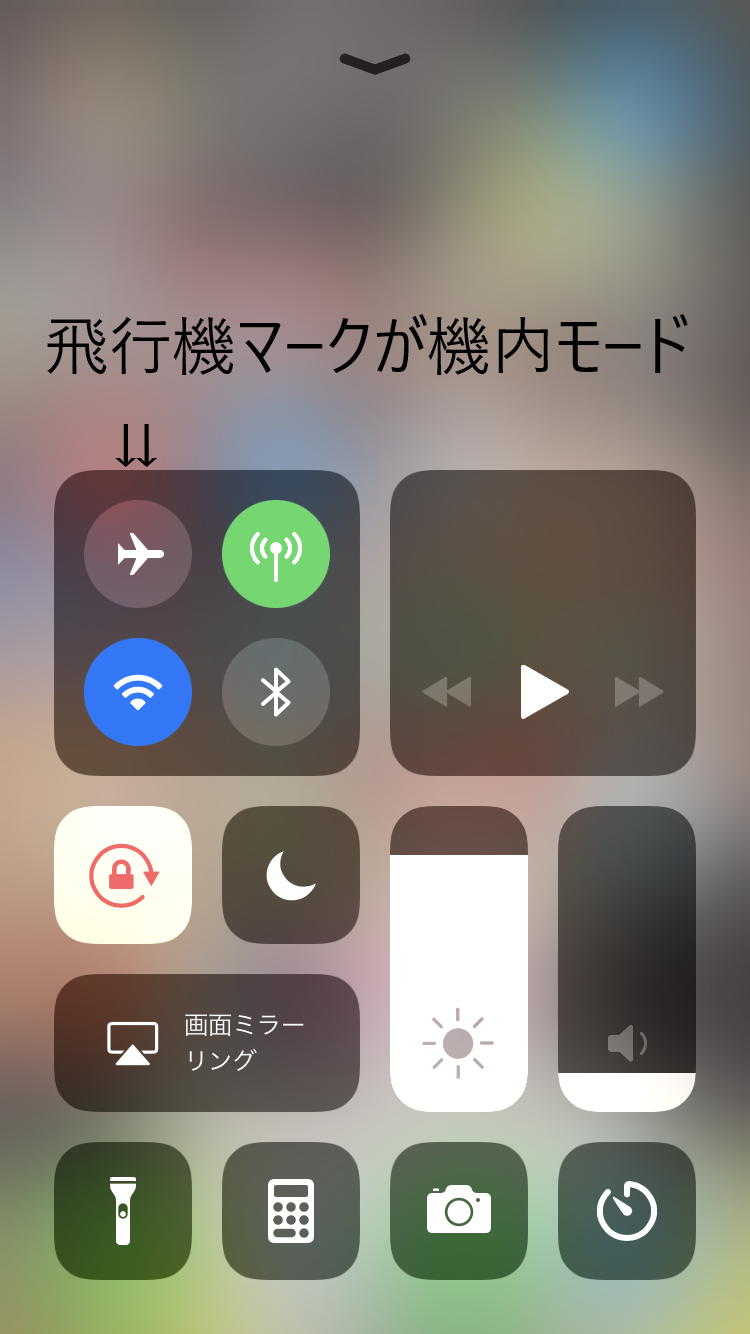
Task: Disable the Wi-Fi toggle
Action: 138,692
